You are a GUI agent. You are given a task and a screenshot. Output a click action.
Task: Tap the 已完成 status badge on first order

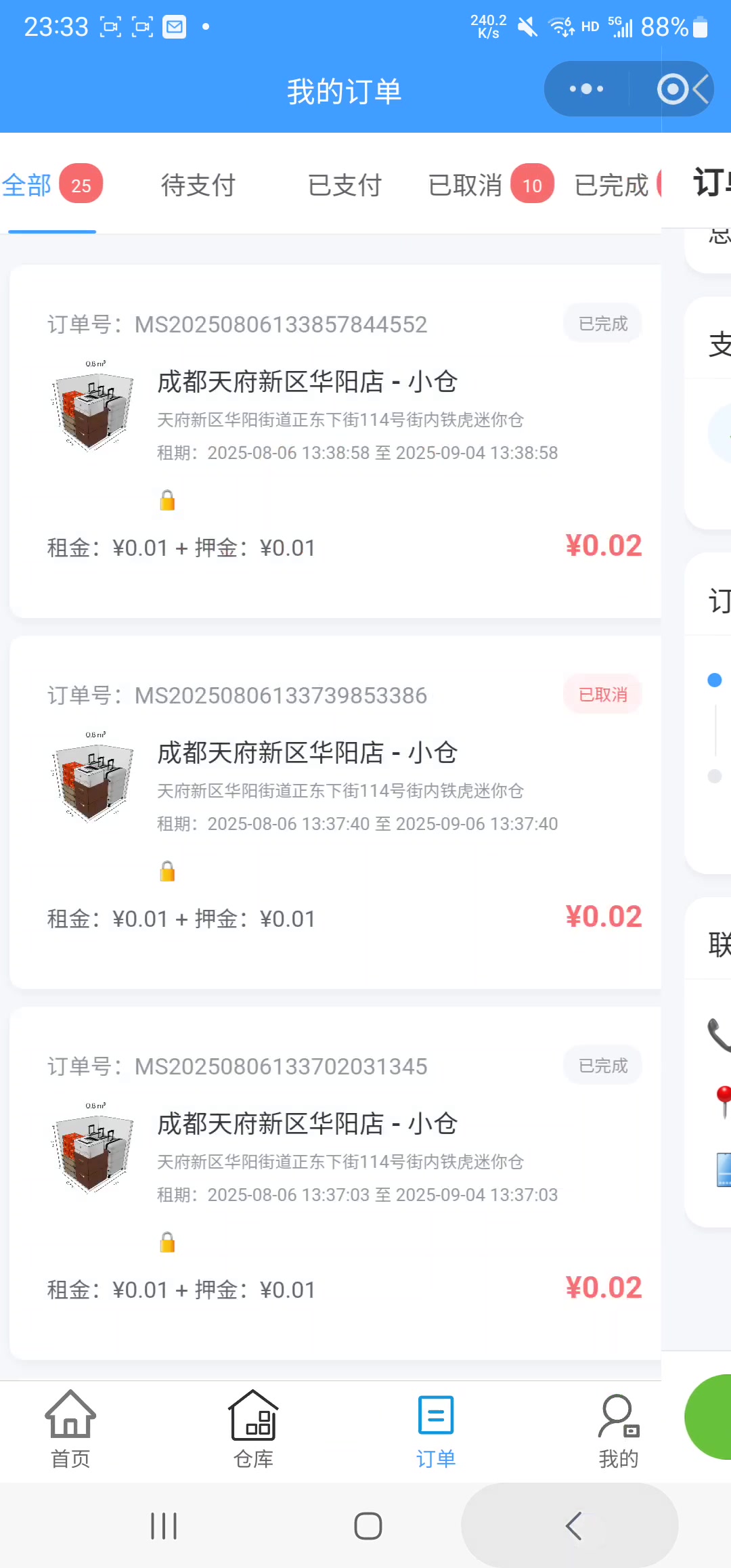[x=602, y=323]
